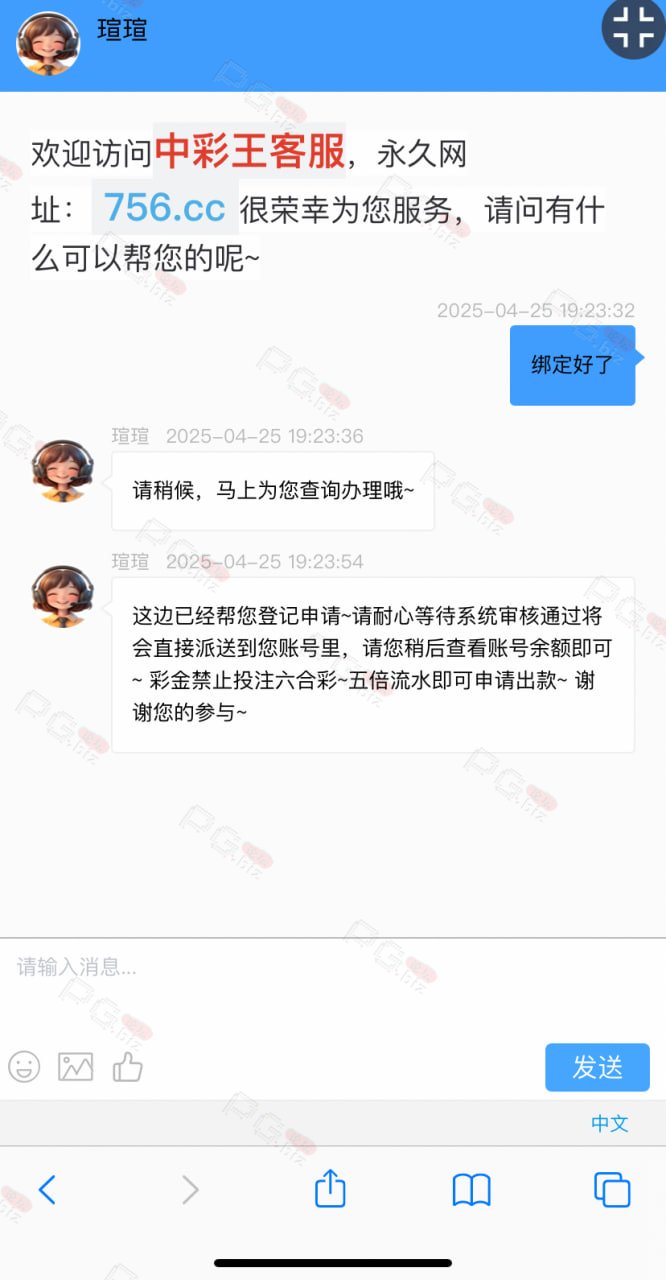Open browser bookmarks
Screen dimensions: 666x1280
[472, 1190]
